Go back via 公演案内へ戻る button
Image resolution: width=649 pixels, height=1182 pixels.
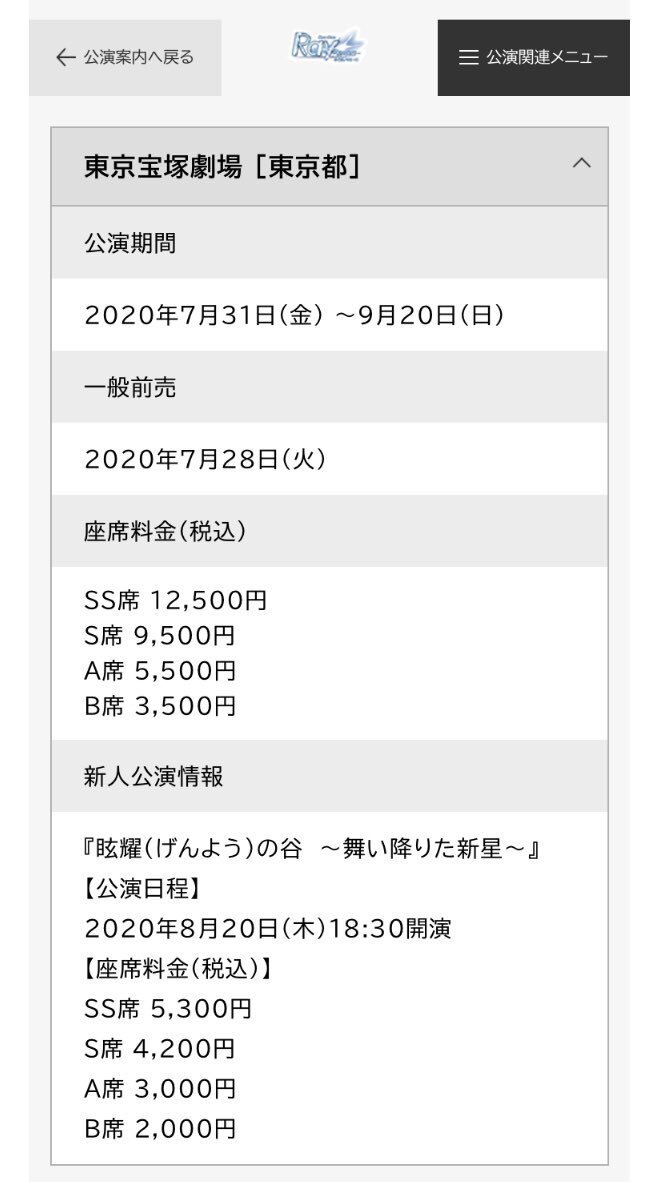point(125,57)
